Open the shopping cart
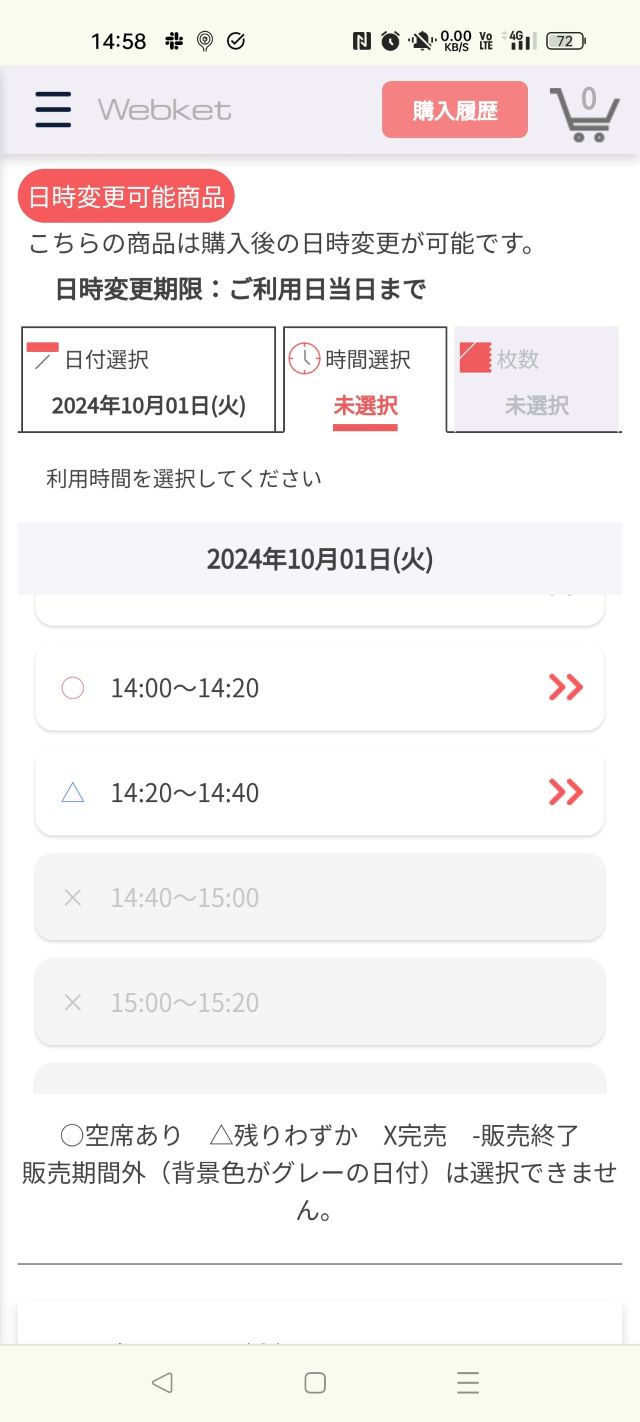Image resolution: width=640 pixels, height=1422 pixels. [x=584, y=112]
